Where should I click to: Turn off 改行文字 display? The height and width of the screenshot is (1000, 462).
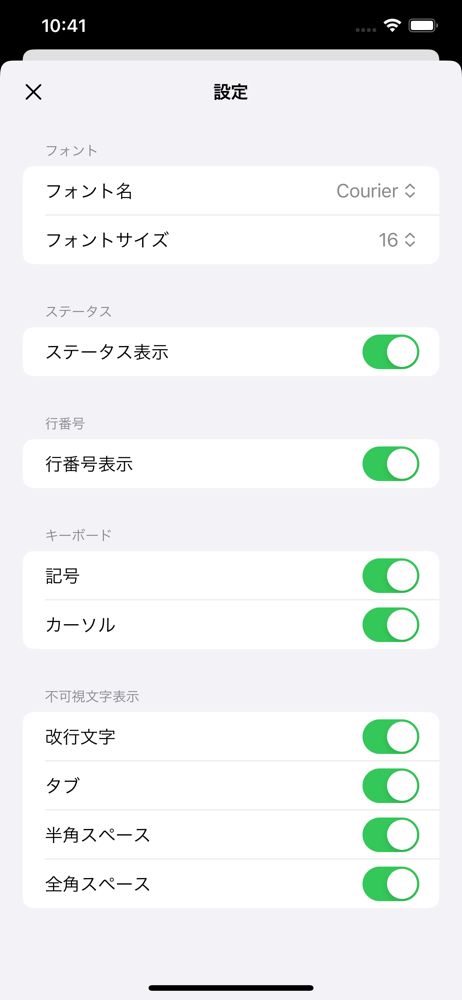tap(391, 737)
